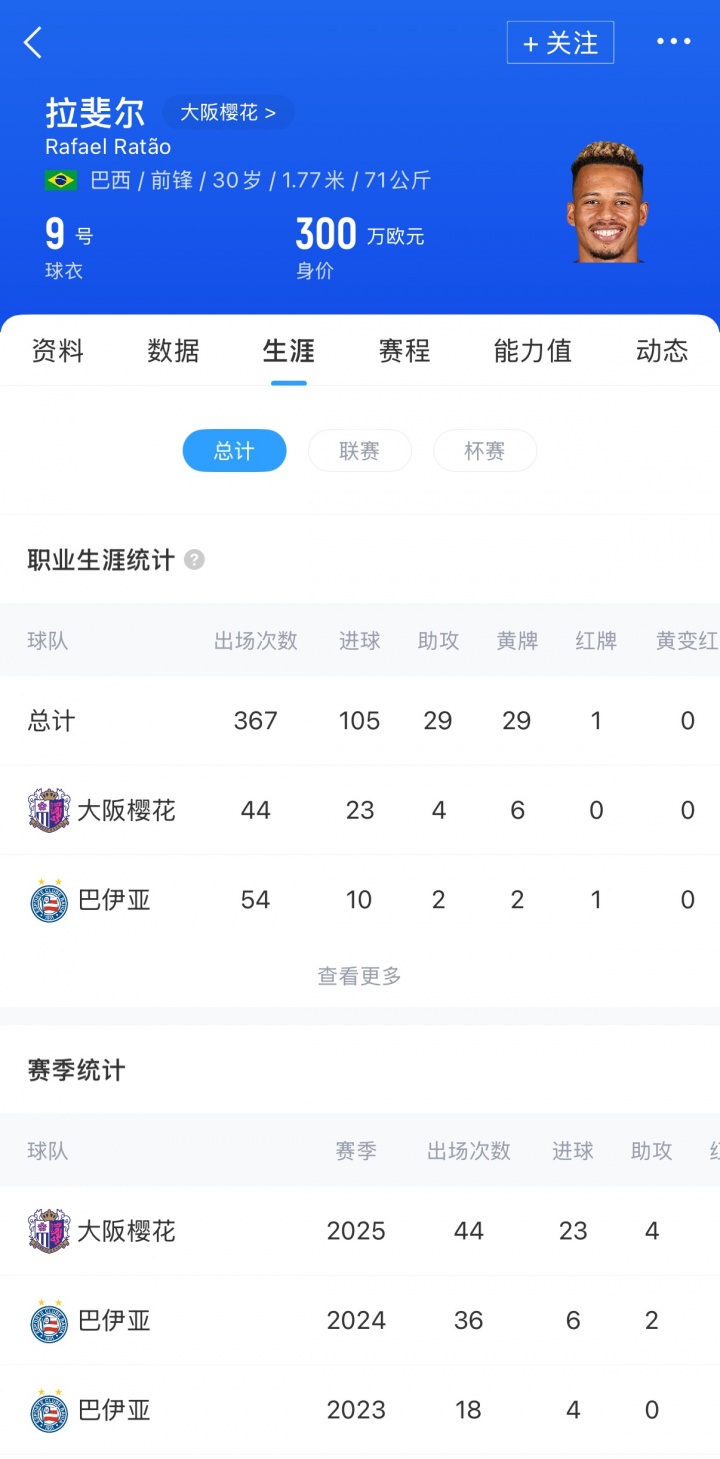Open the help icon beside 职业生涯统计
Screen dimensions: 720x1459
tap(194, 560)
